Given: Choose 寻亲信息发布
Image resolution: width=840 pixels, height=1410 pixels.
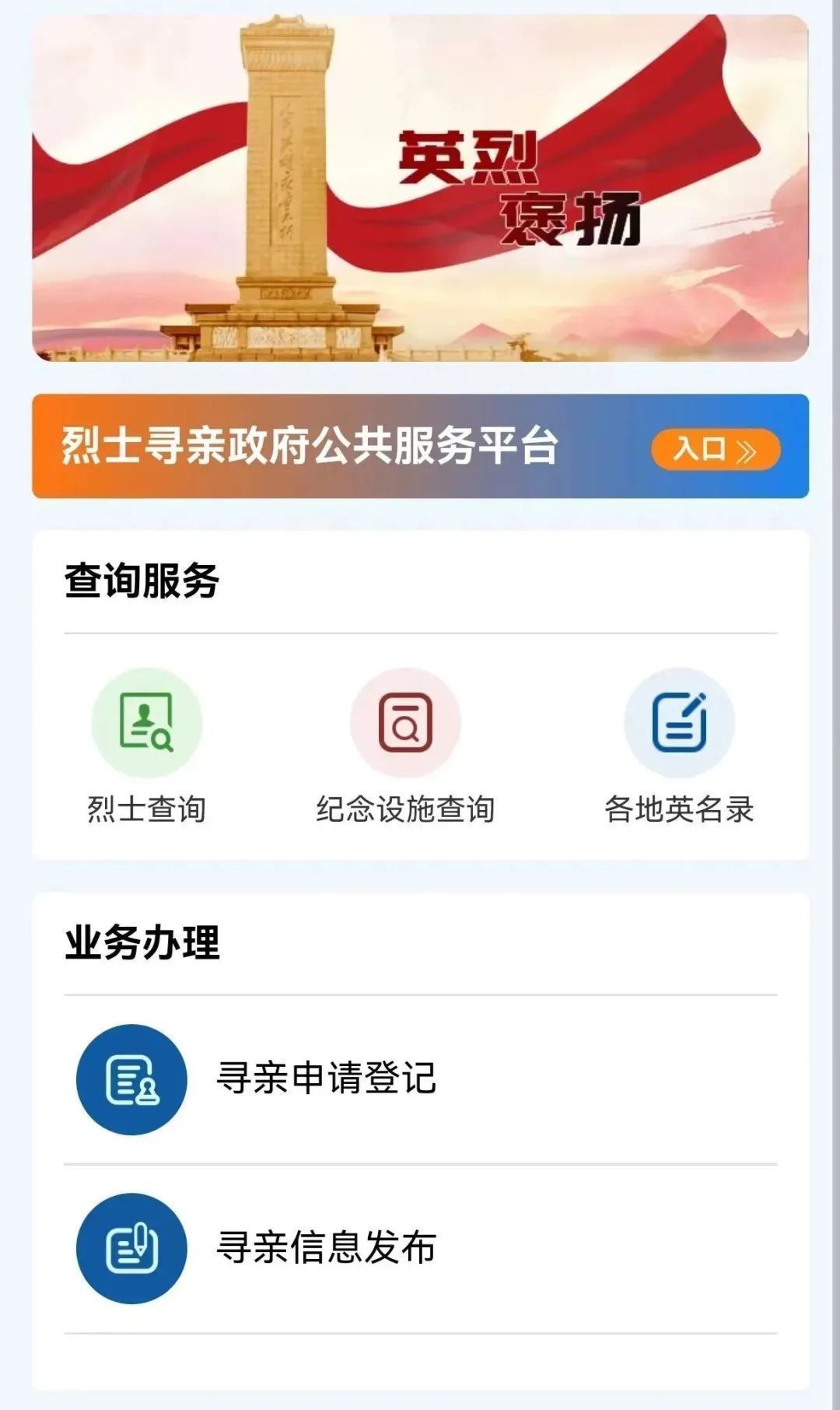Looking at the screenshot, I should (327, 1248).
